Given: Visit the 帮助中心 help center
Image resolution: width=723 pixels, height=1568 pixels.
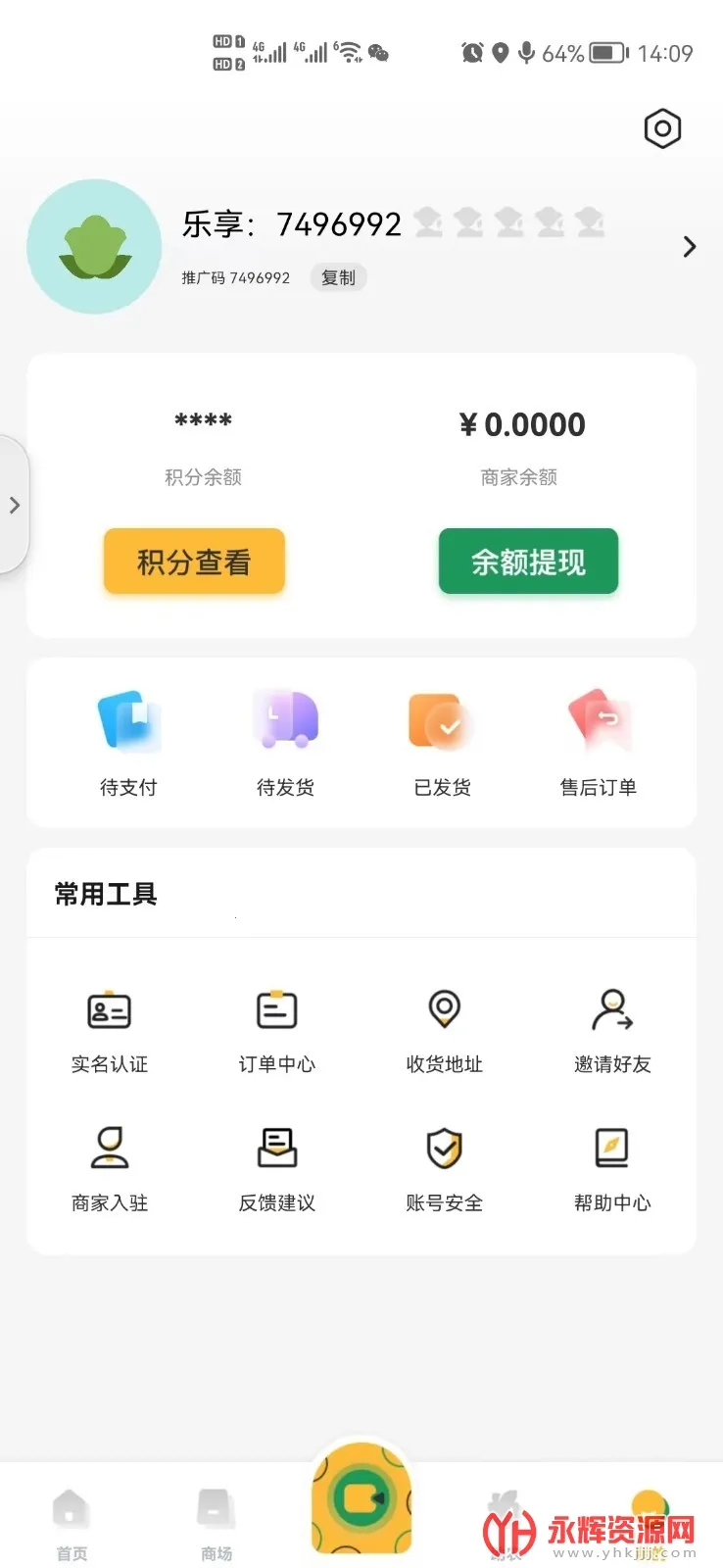Looking at the screenshot, I should (x=612, y=1168).
